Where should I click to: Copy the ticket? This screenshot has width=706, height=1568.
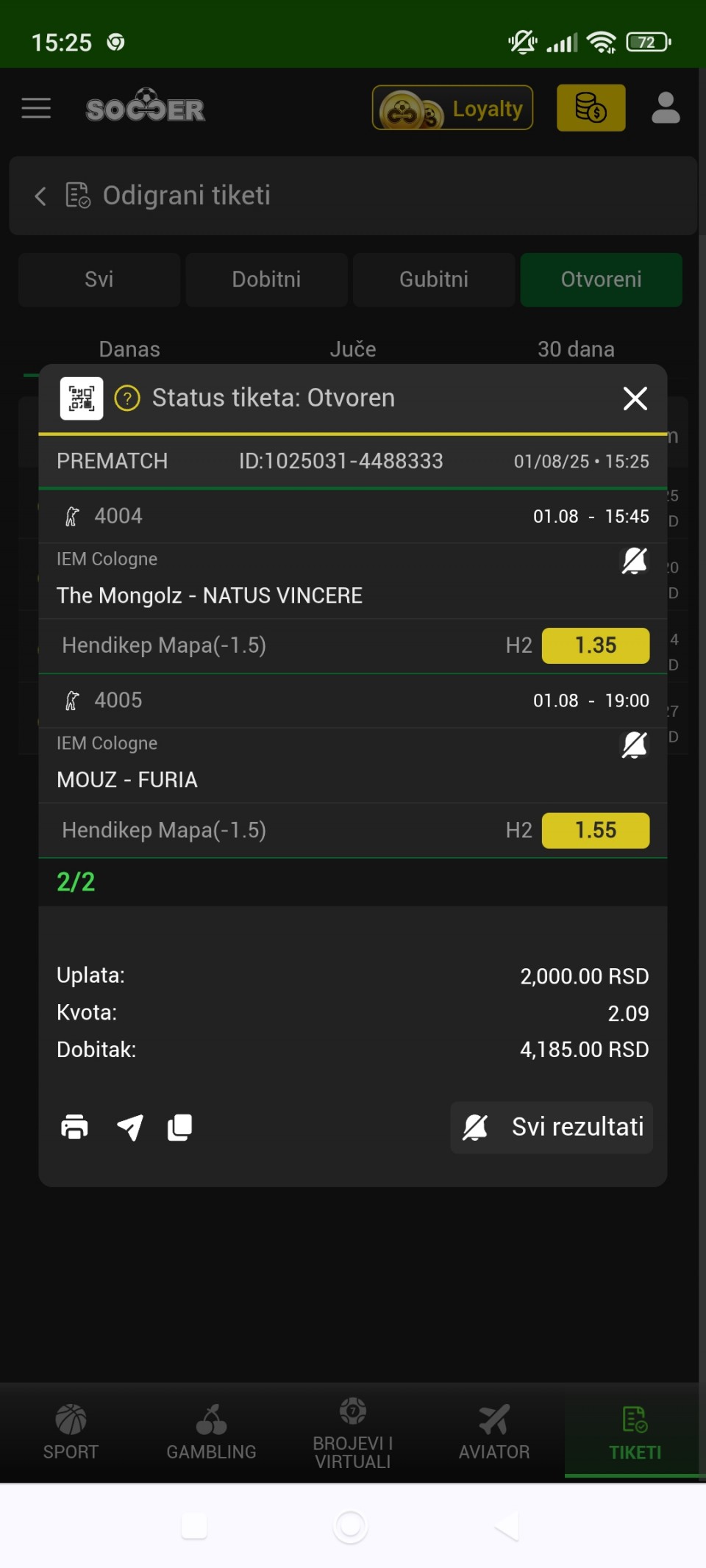click(179, 1127)
